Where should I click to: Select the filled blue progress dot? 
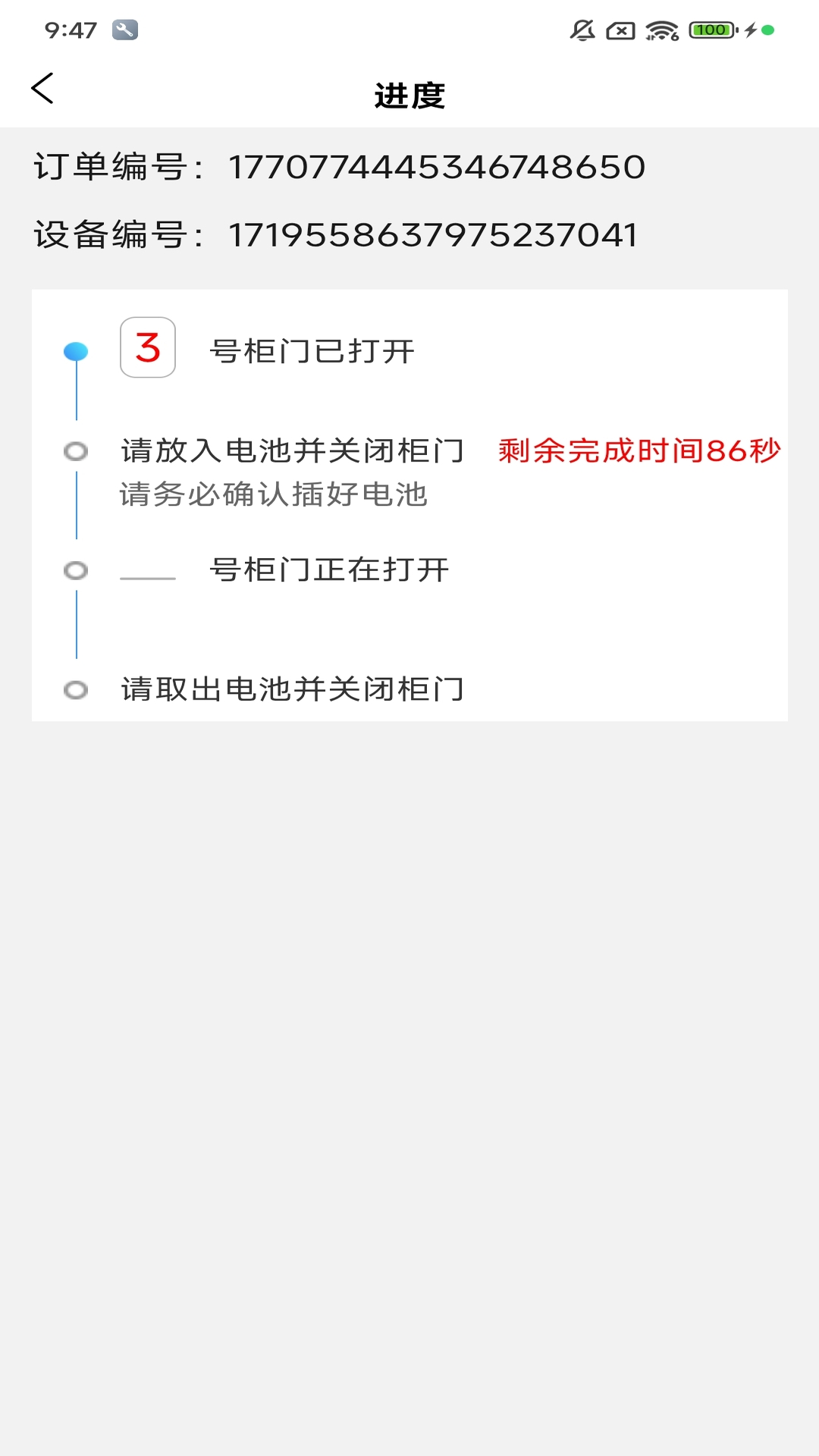pyautogui.click(x=76, y=350)
